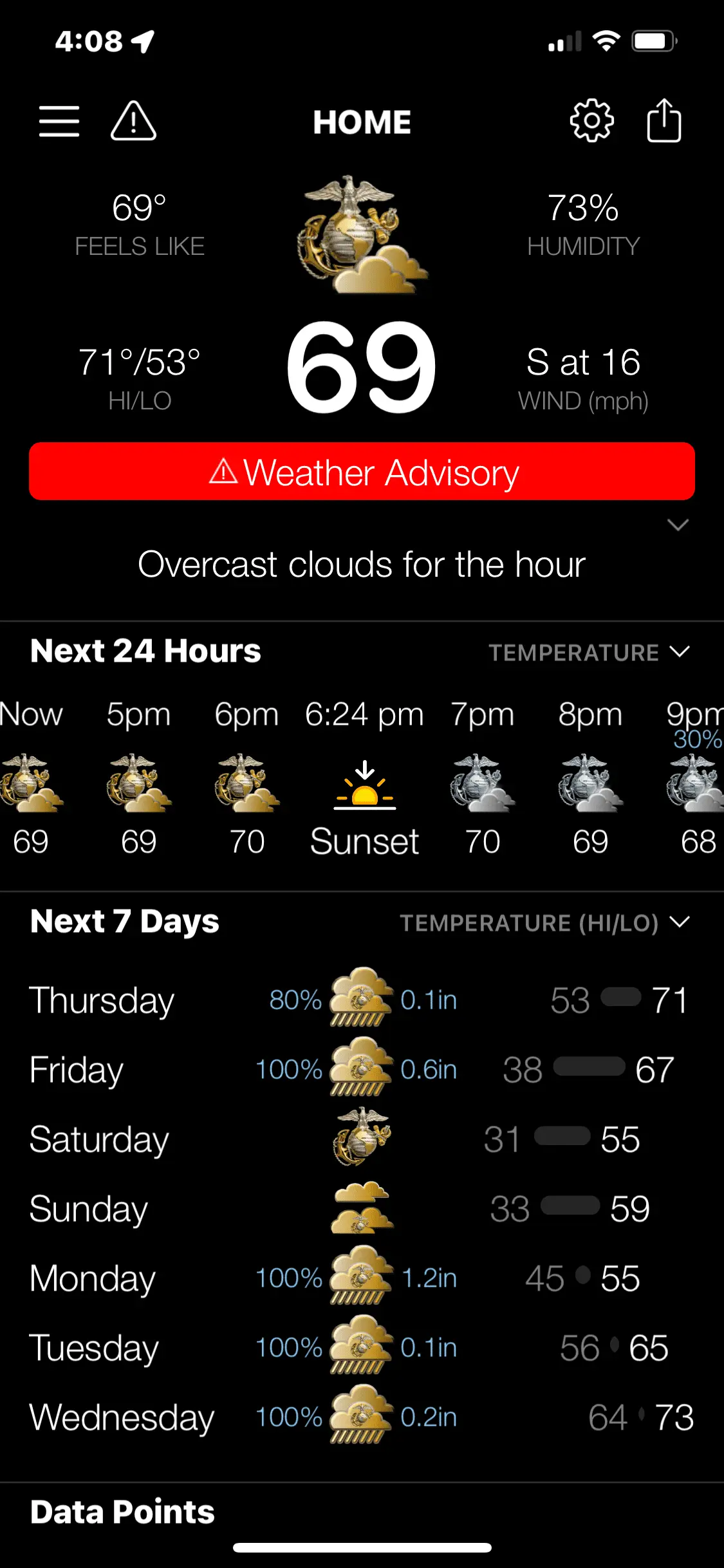Image resolution: width=724 pixels, height=1568 pixels.
Task: Open the Weather Advisory banner
Action: pos(362,472)
